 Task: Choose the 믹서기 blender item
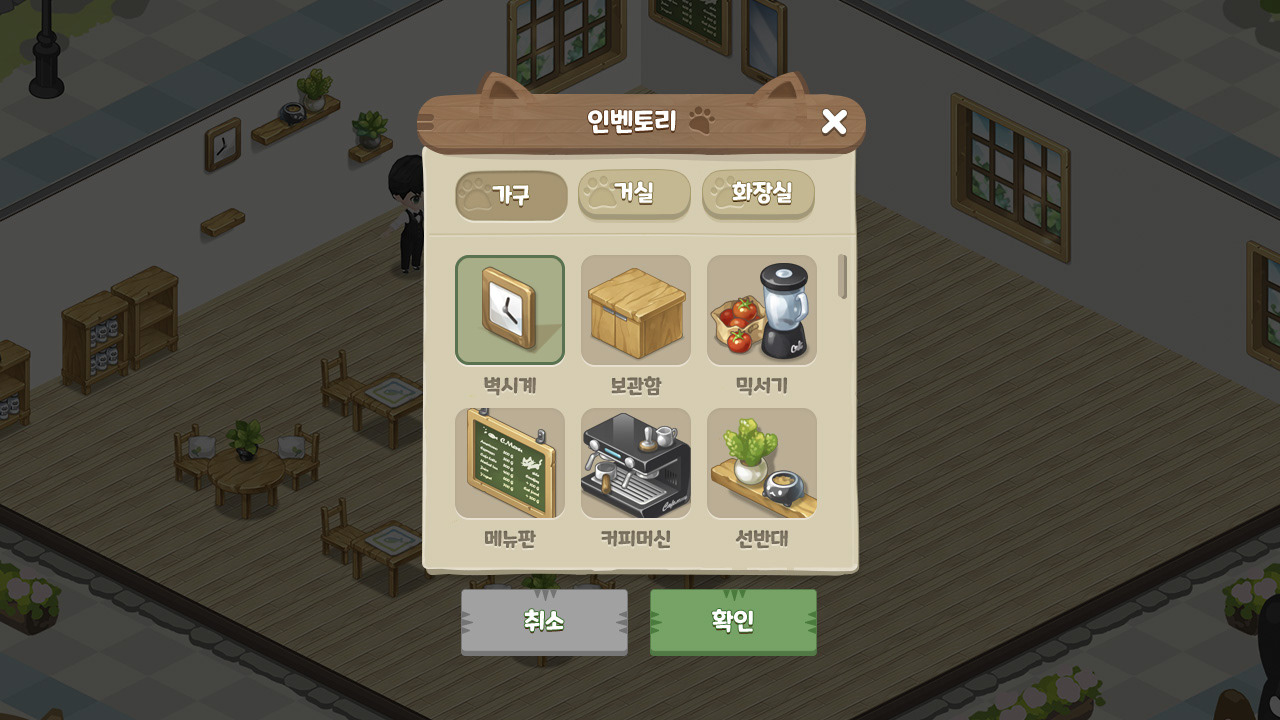coord(762,310)
